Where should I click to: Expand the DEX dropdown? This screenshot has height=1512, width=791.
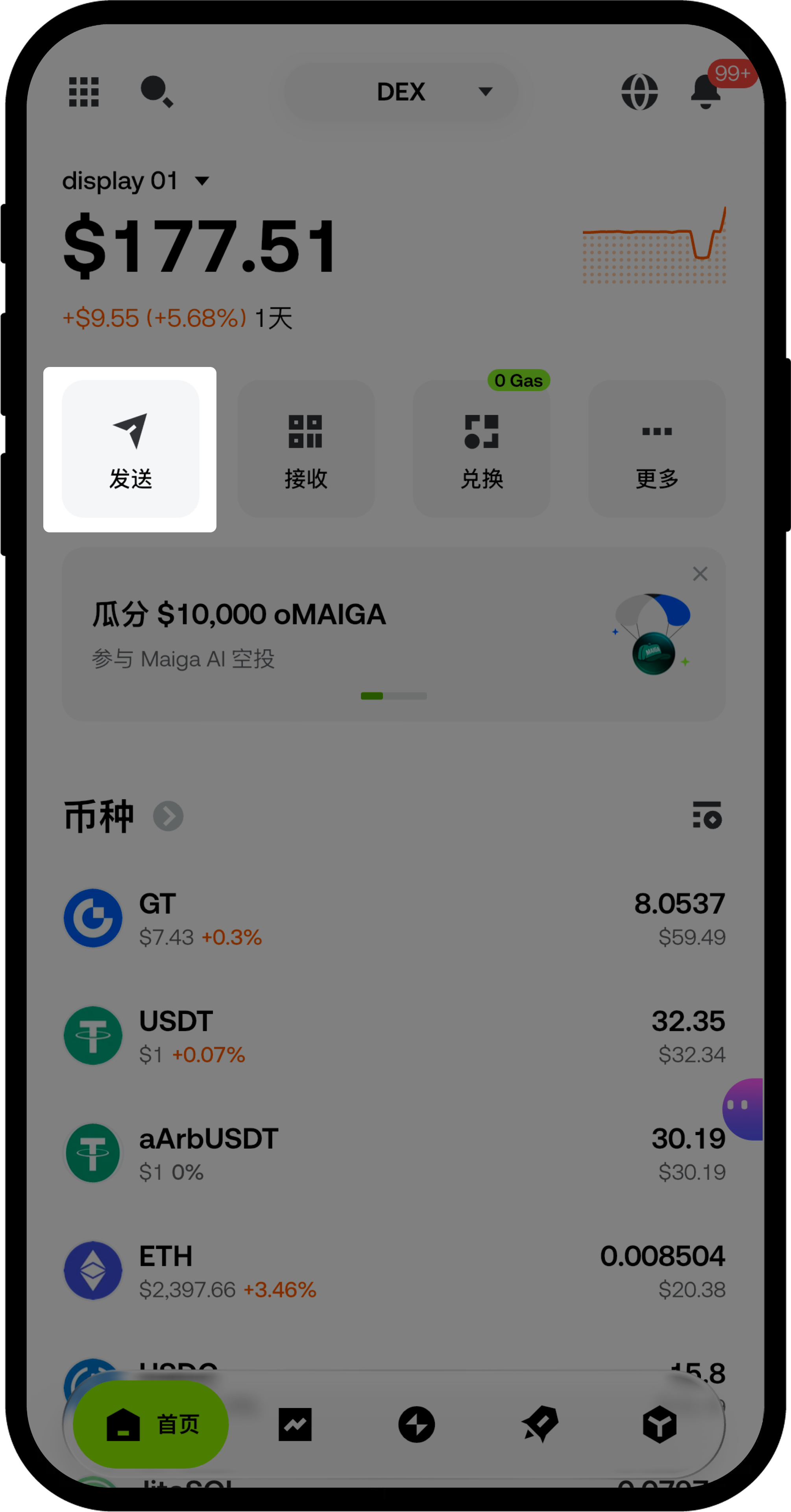401,92
